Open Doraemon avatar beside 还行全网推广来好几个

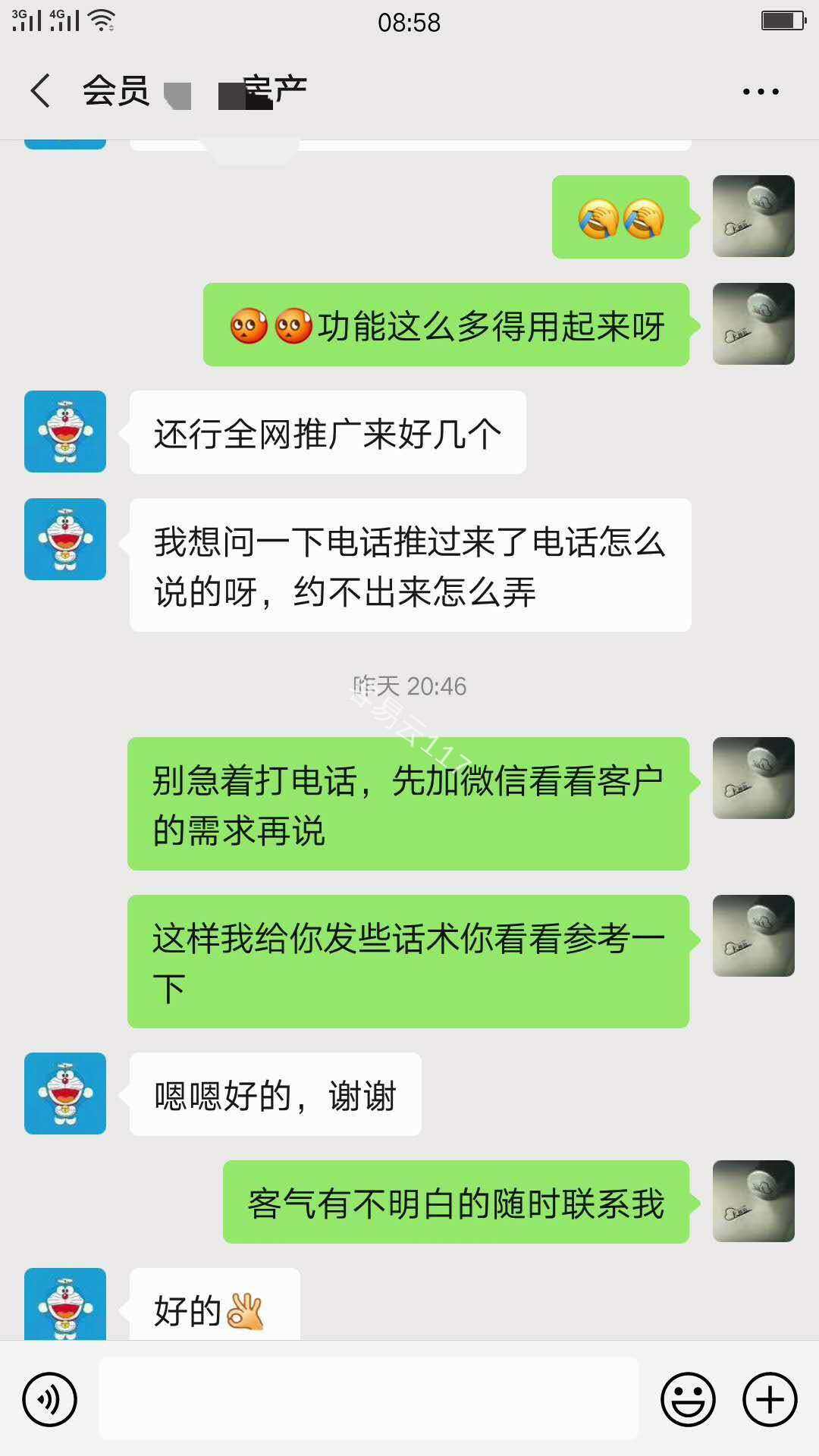point(65,431)
